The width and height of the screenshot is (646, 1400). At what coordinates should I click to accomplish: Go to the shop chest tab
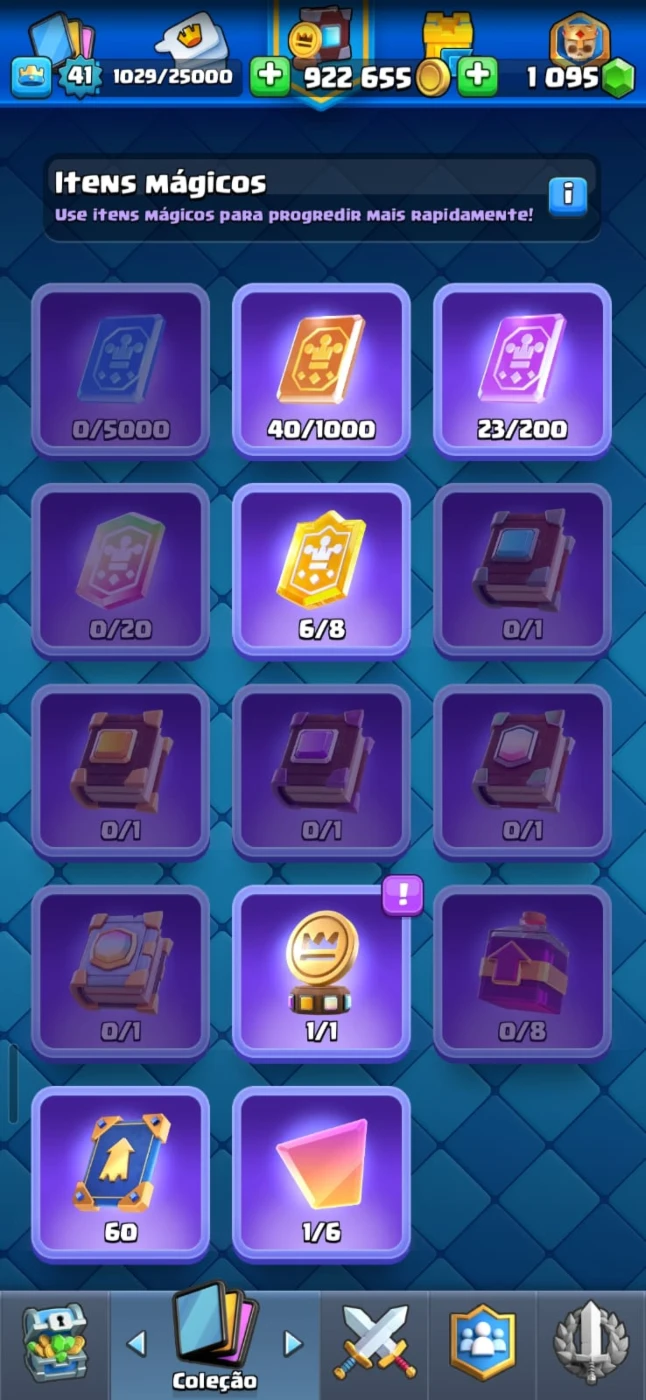(54, 1344)
